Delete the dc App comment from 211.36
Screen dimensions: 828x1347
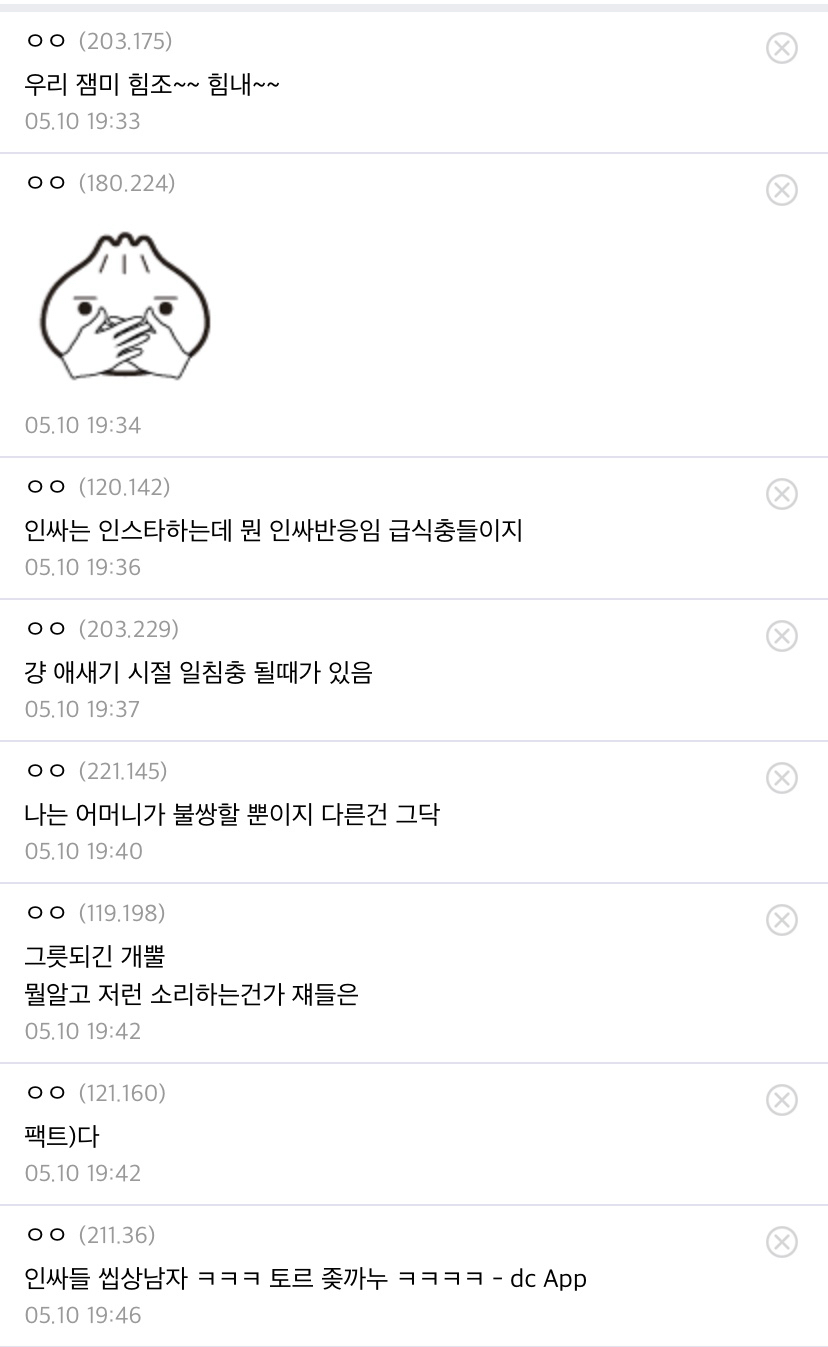point(781,1242)
